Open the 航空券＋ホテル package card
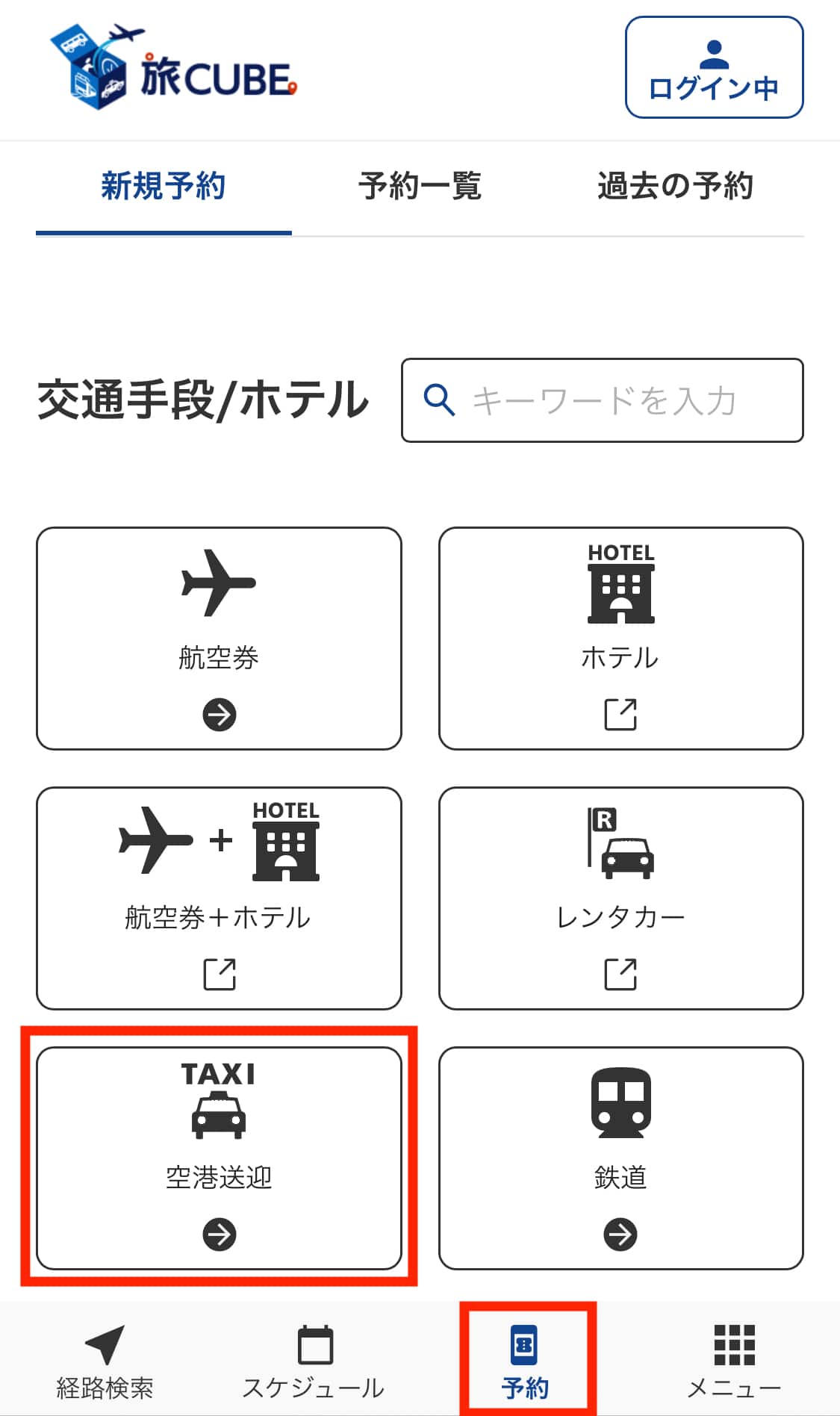Image resolution: width=840 pixels, height=1416 pixels. pos(219,898)
